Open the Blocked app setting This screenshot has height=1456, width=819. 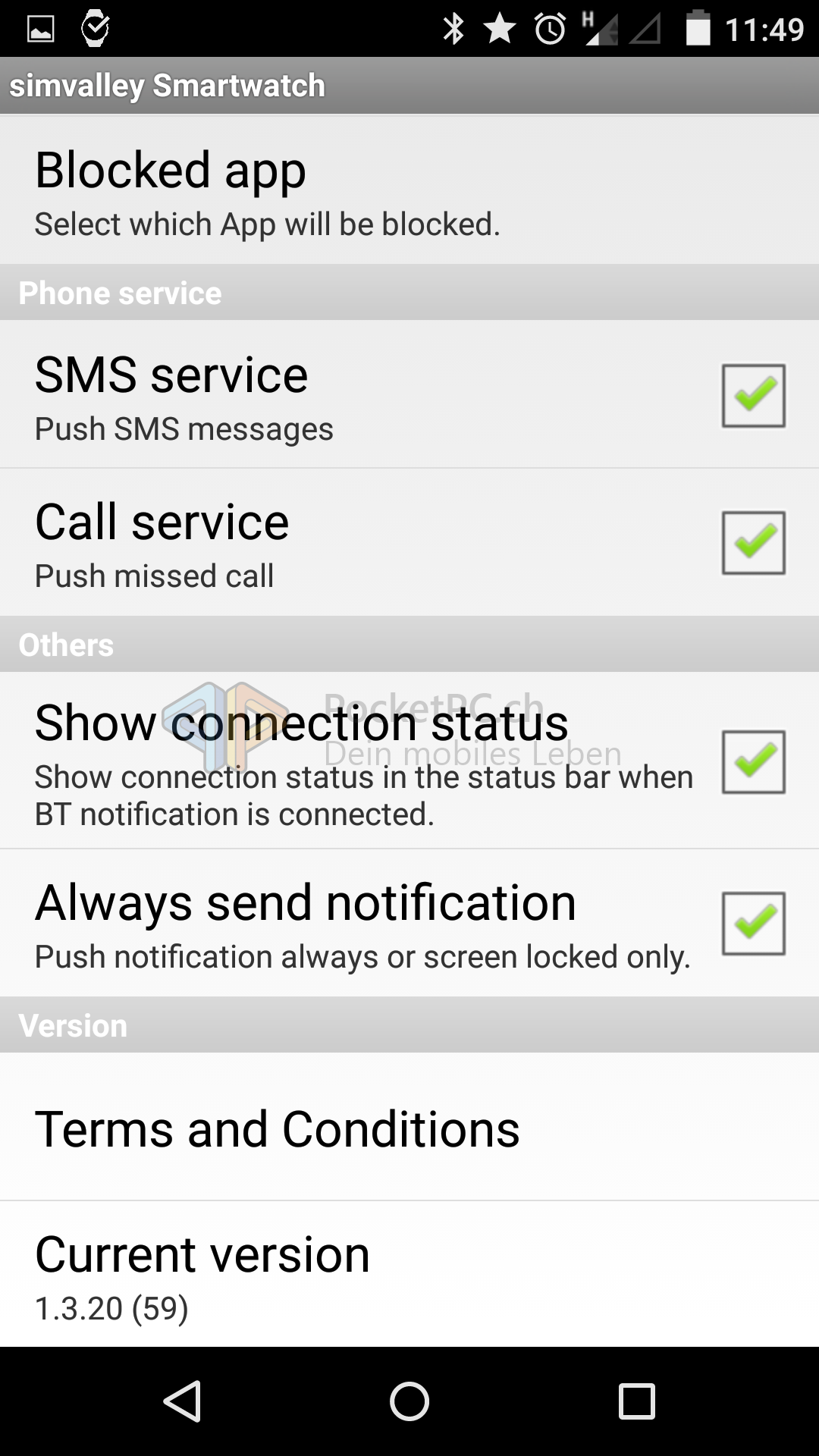(x=409, y=190)
